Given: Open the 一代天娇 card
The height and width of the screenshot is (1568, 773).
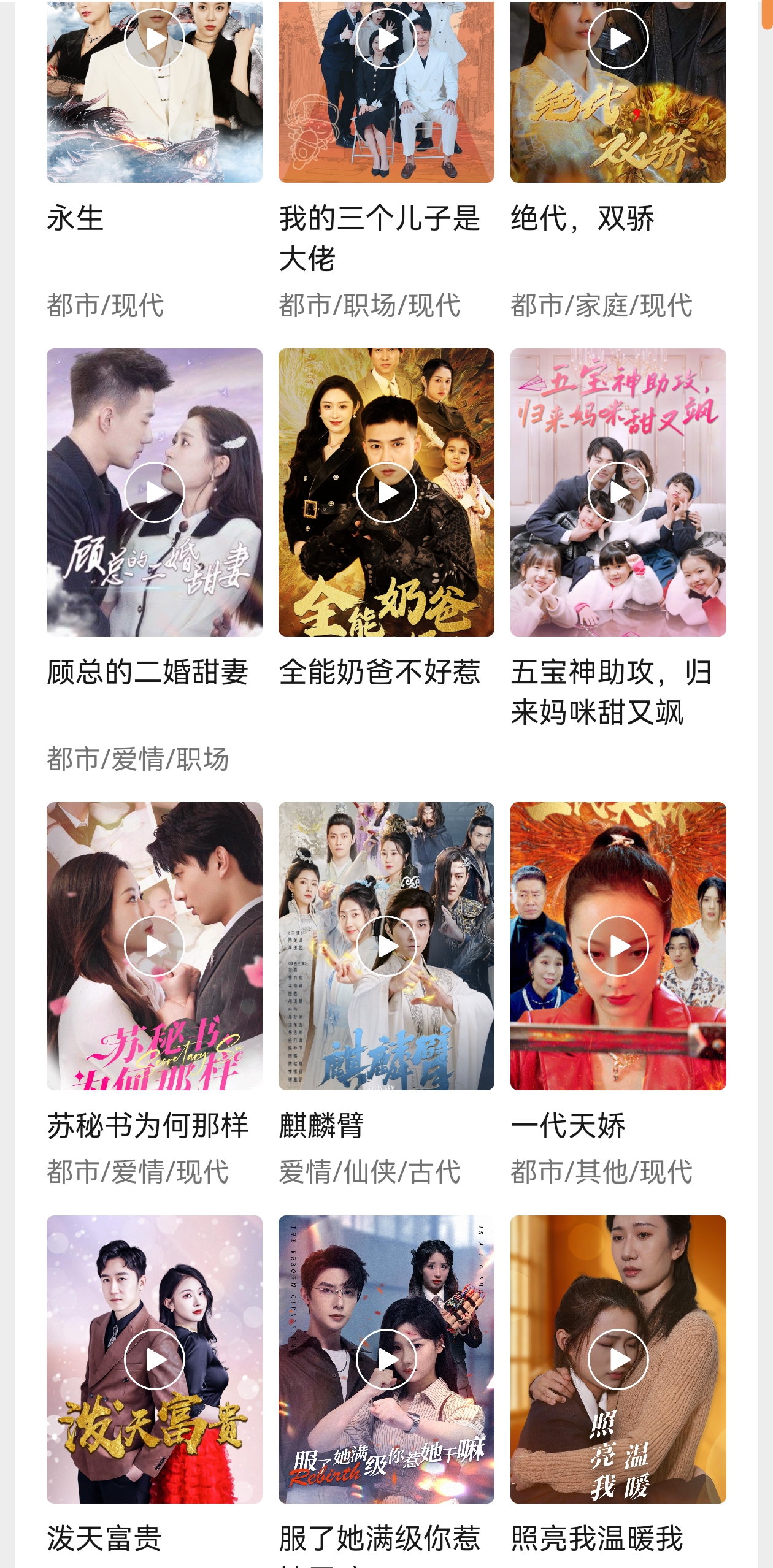Looking at the screenshot, I should click(618, 946).
